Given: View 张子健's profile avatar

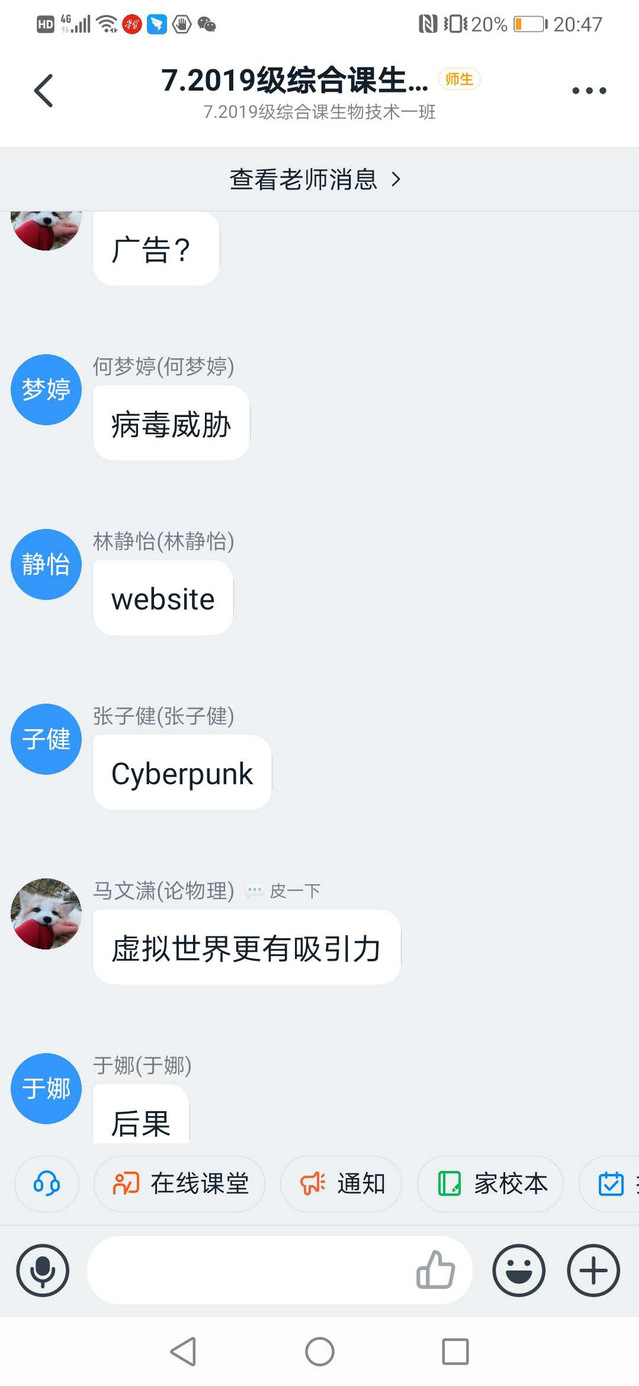Looking at the screenshot, I should [46, 739].
